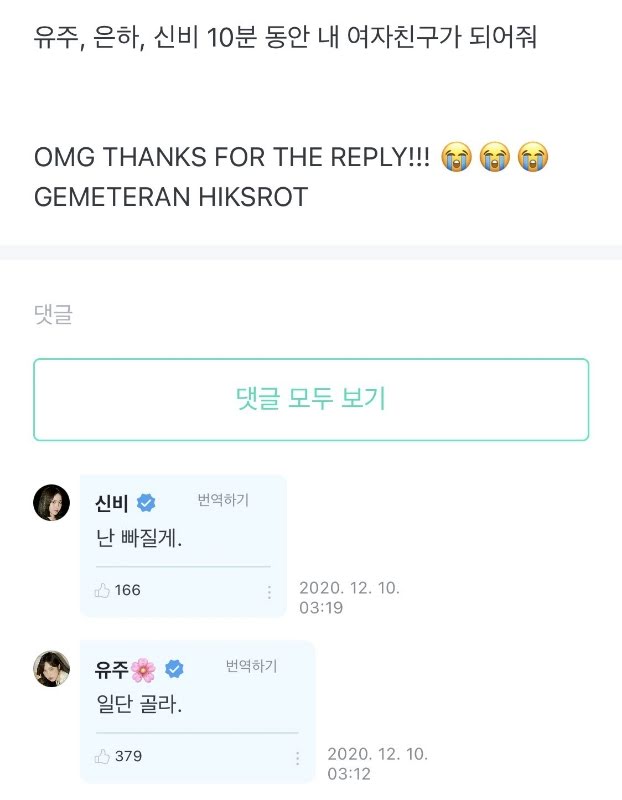Open the overflow menu on 유주's comment

pos(298,757)
